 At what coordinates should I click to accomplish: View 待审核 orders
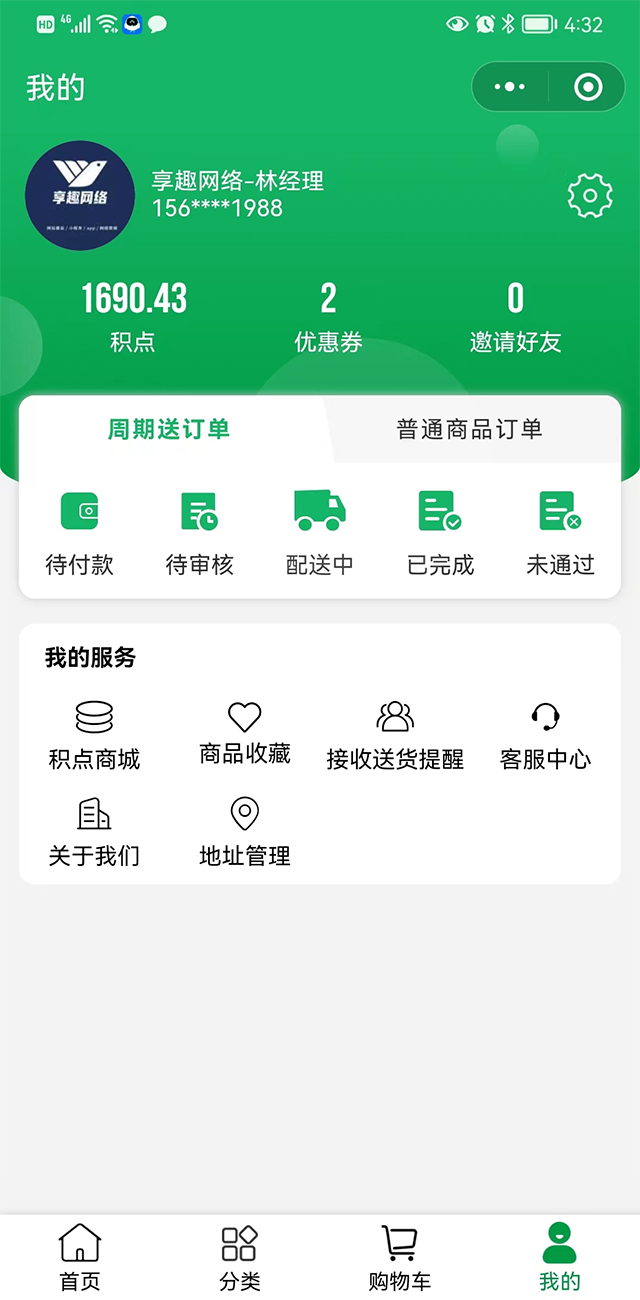pos(200,533)
